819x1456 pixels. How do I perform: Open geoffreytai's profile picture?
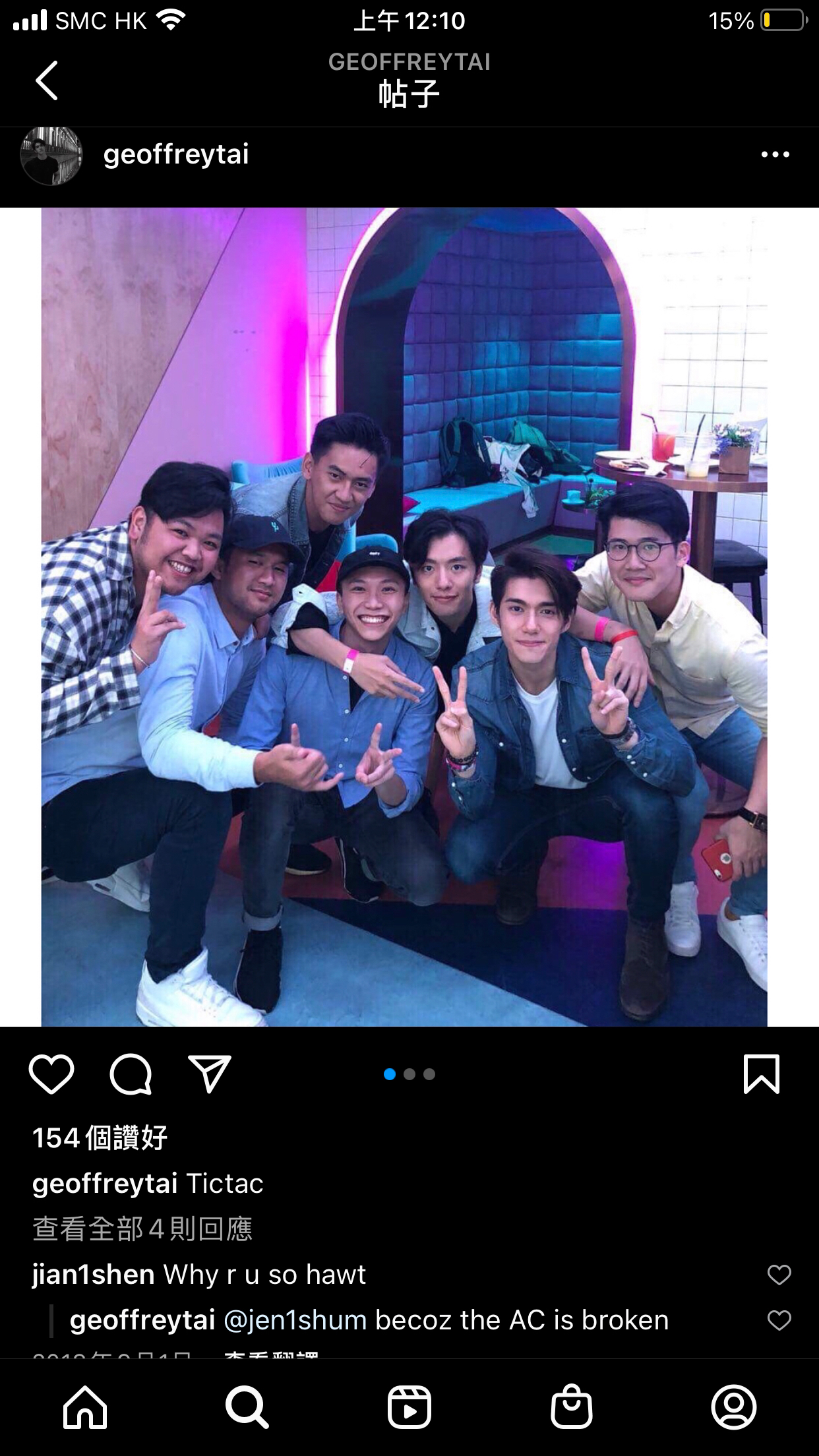[51, 156]
